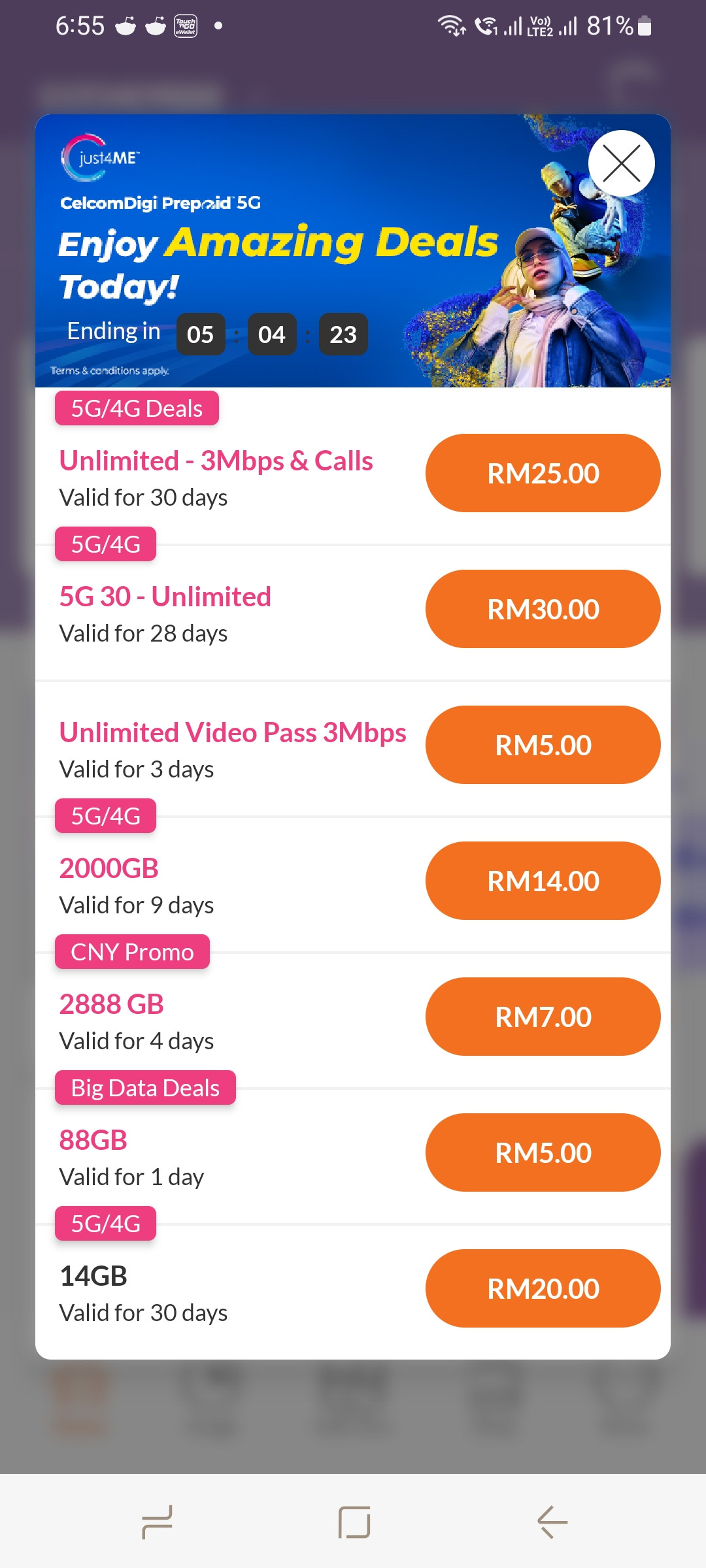Tap the system back button
706x1568 pixels.
(x=552, y=1522)
